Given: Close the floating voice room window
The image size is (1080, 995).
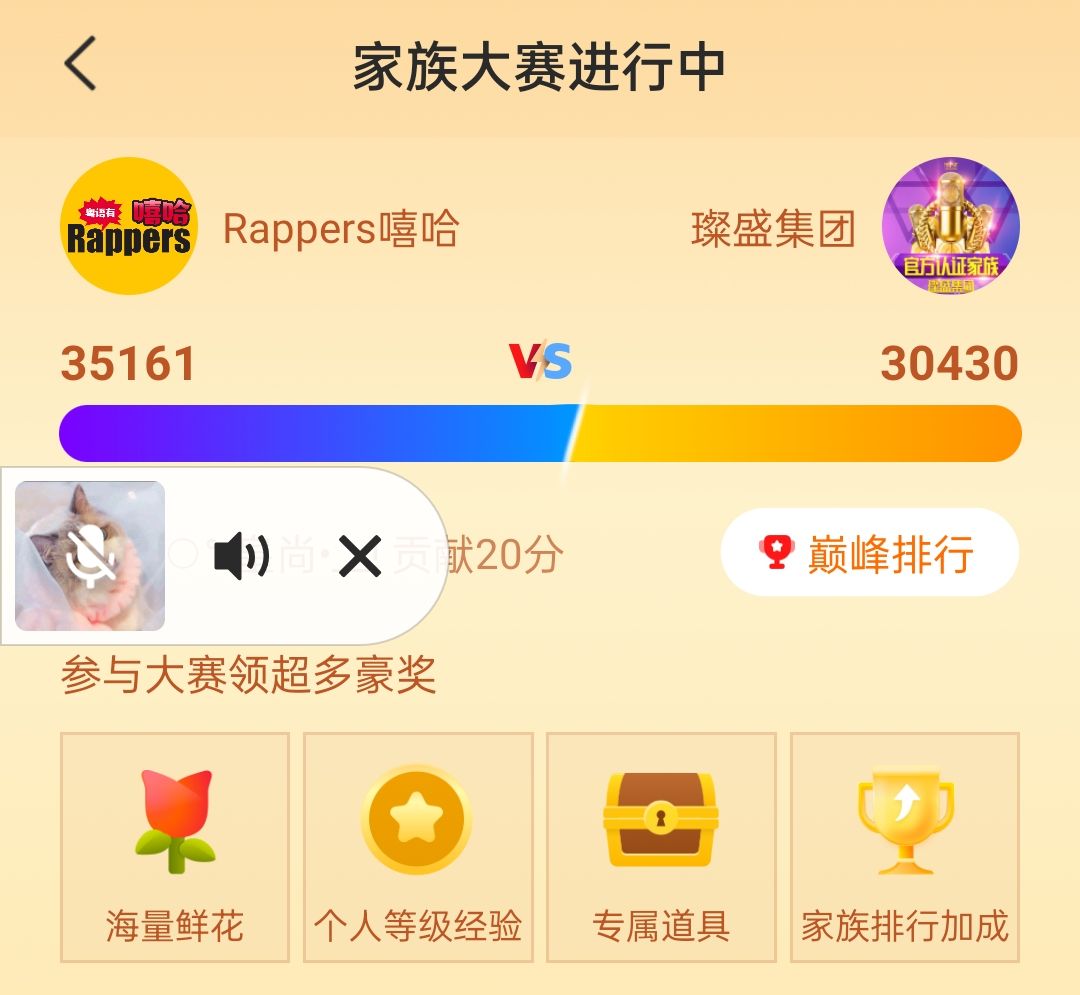Looking at the screenshot, I should coord(360,556).
